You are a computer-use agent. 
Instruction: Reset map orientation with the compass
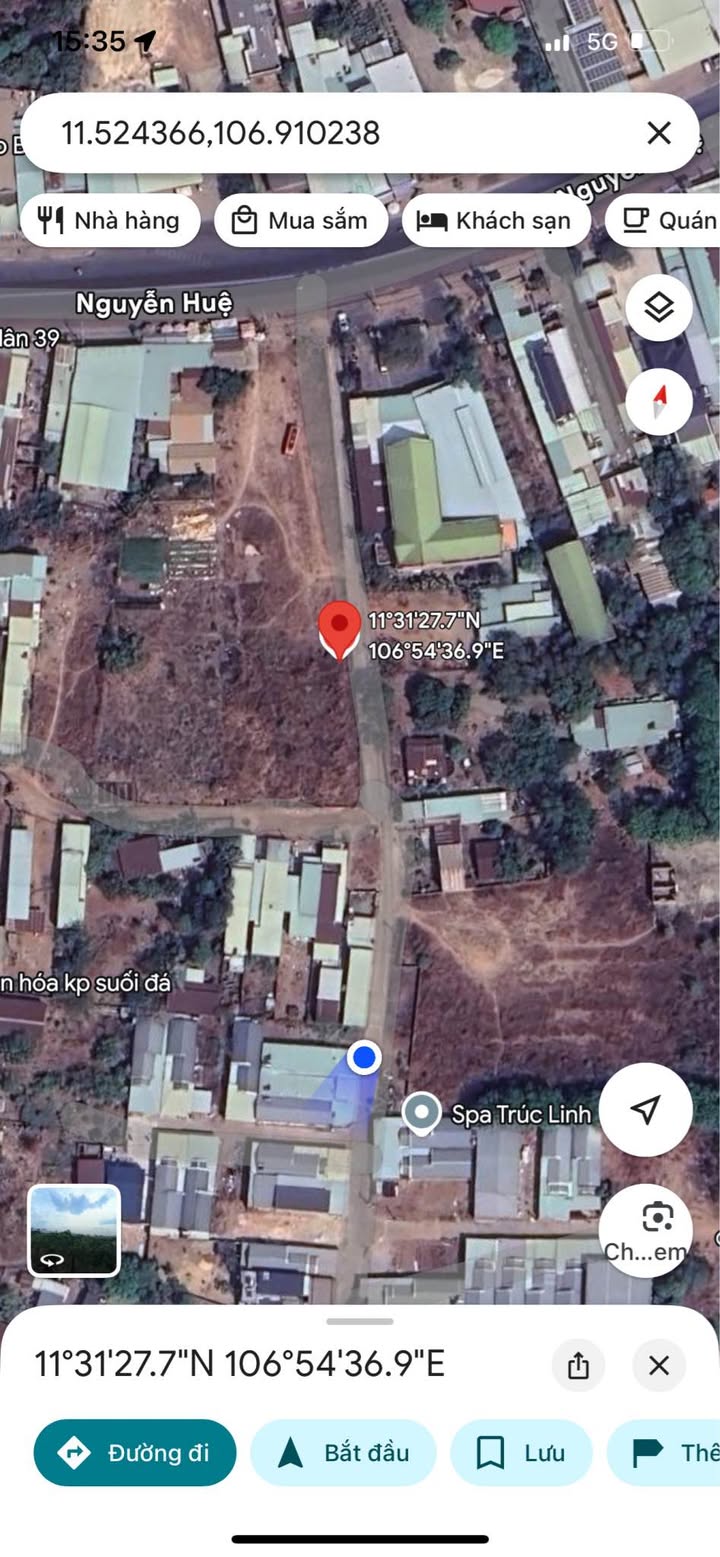click(x=658, y=402)
